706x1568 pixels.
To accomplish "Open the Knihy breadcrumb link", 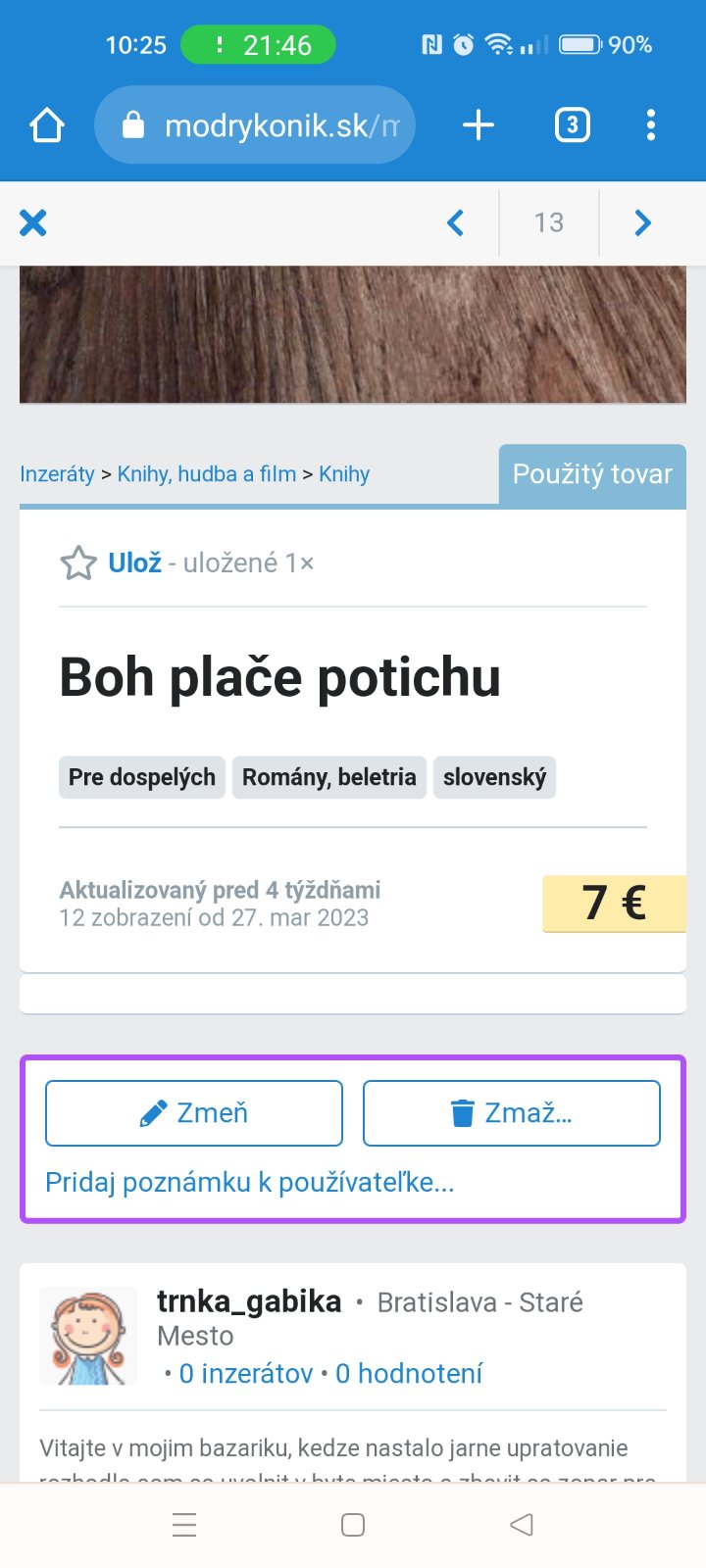I will (x=344, y=474).
